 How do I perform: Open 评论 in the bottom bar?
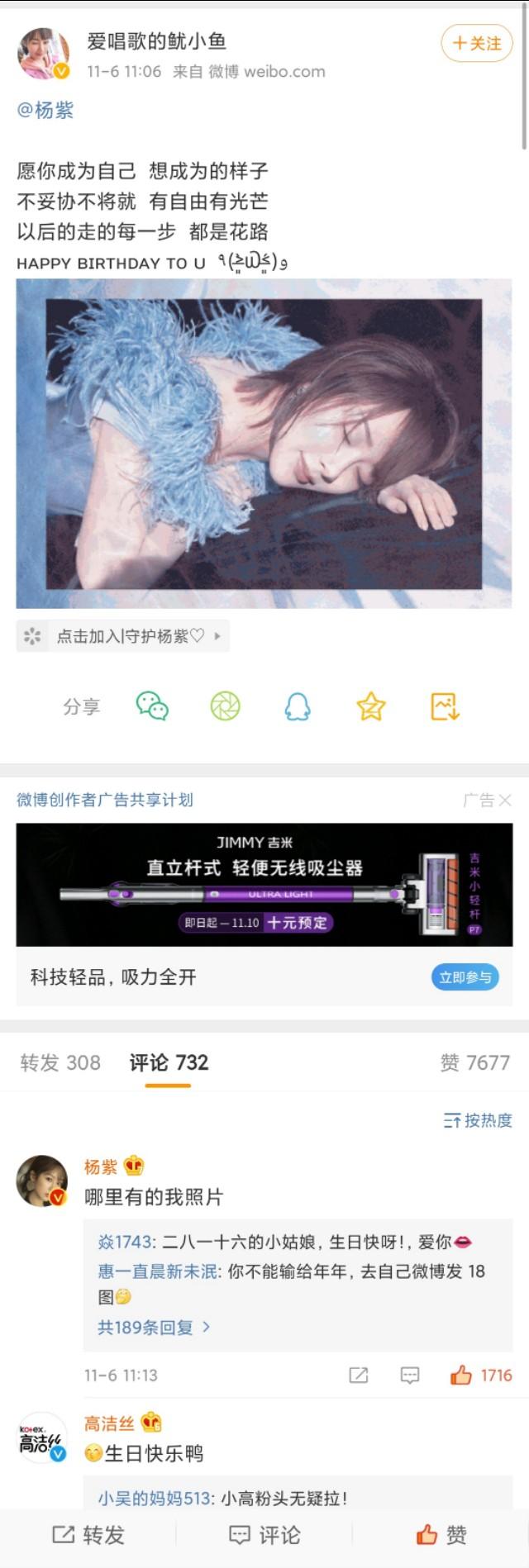tap(264, 1535)
